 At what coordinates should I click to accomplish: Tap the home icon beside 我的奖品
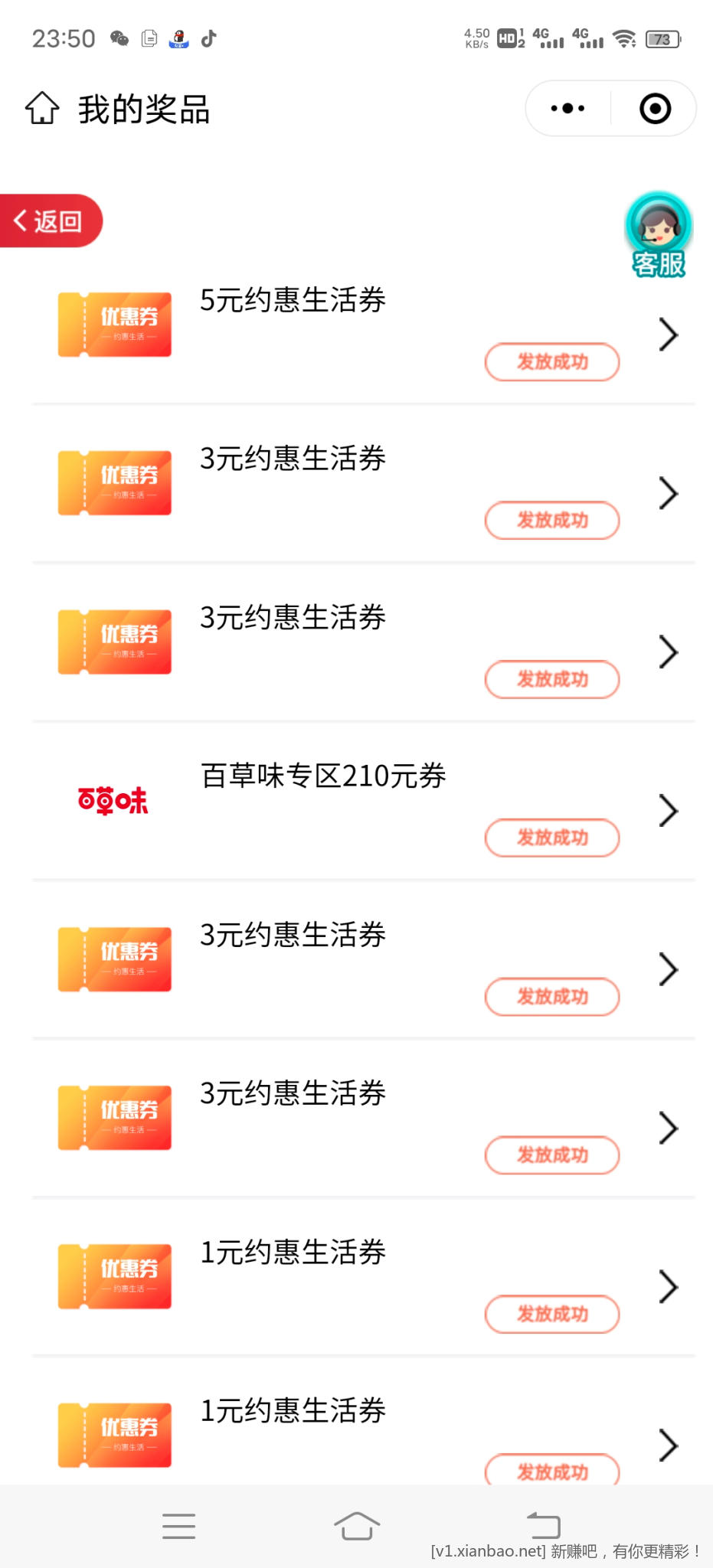tap(42, 109)
